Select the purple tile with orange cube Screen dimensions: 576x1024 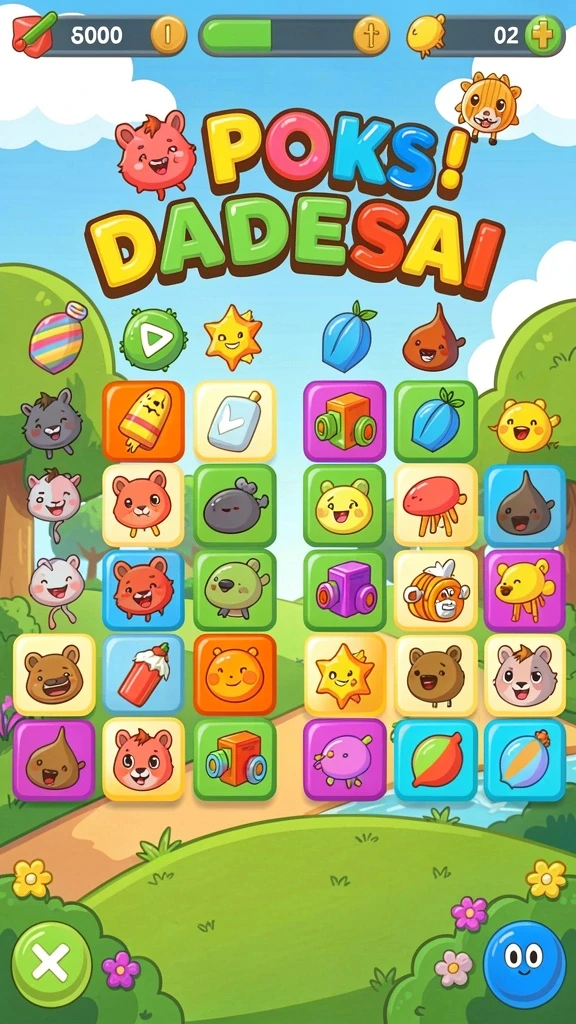coord(345,421)
